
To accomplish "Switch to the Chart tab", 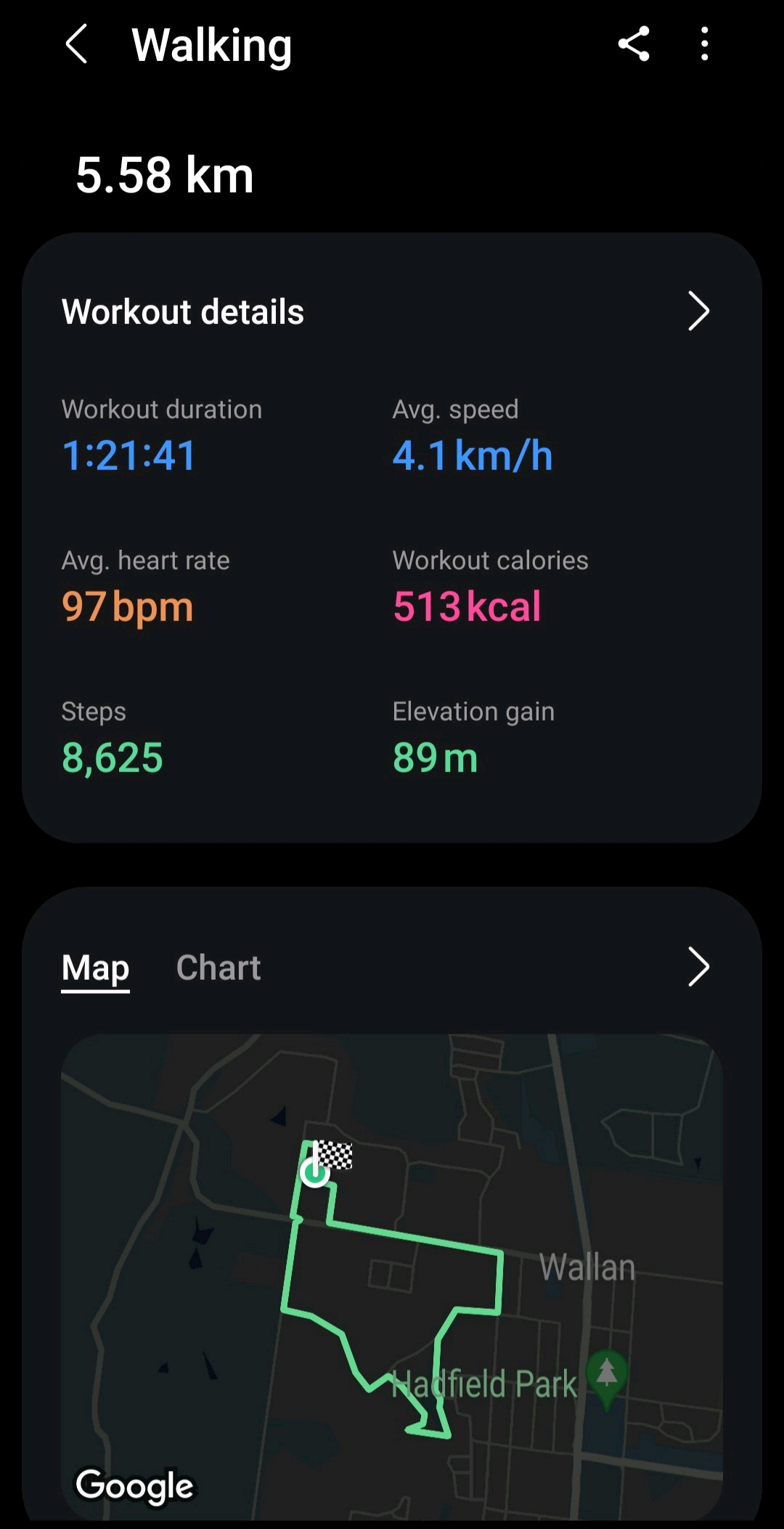I will coord(218,968).
